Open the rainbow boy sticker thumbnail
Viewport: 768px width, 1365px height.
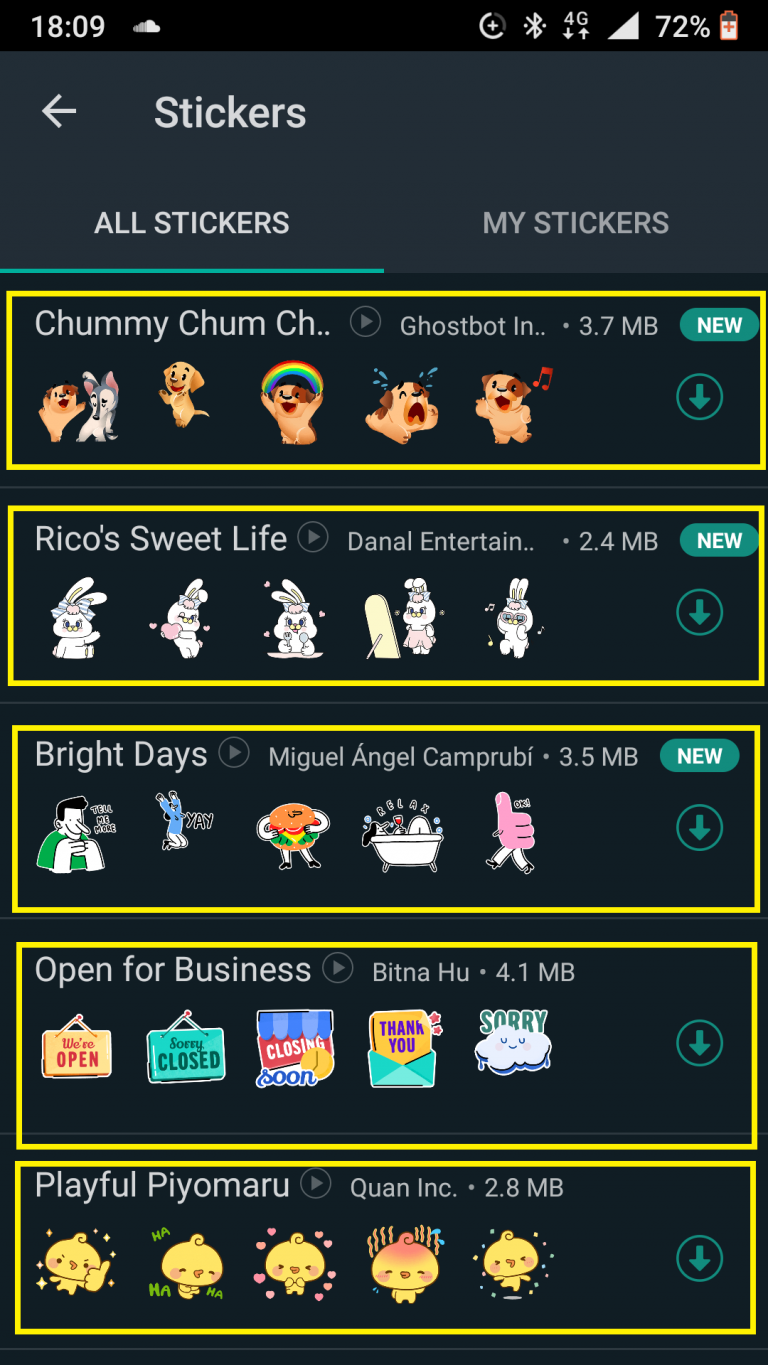tap(291, 396)
